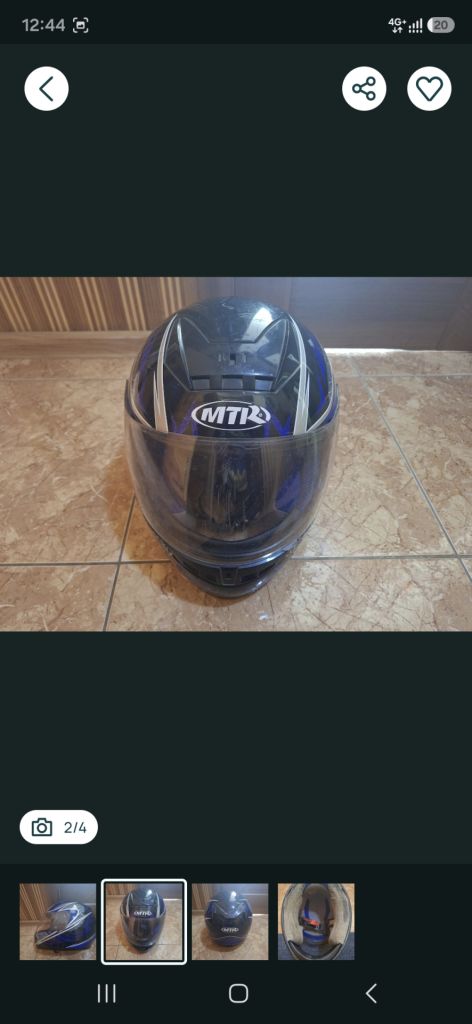The width and height of the screenshot is (472, 1024).
Task: Select the third thumbnail showing helmet back
Action: point(230,921)
